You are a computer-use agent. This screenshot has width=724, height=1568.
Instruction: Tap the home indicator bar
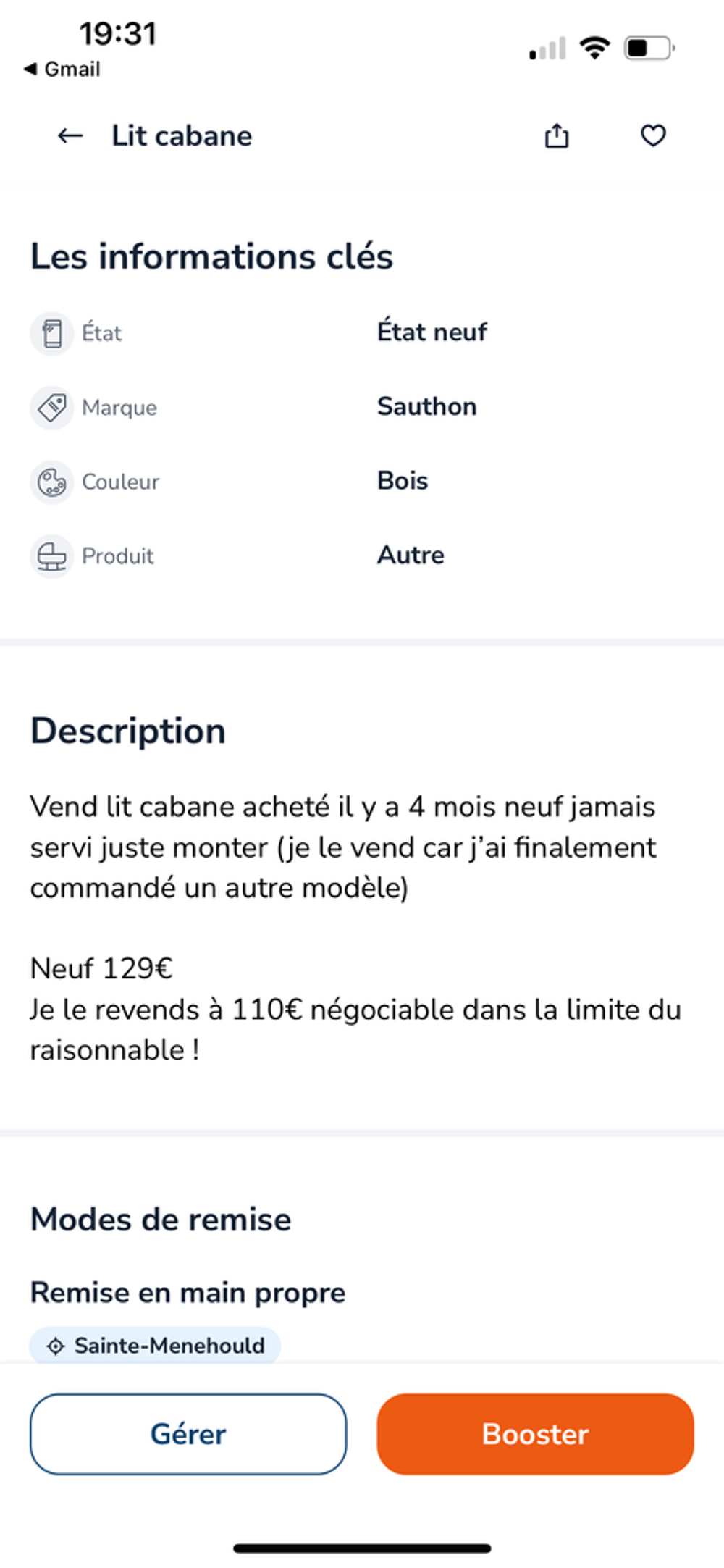point(362,1546)
